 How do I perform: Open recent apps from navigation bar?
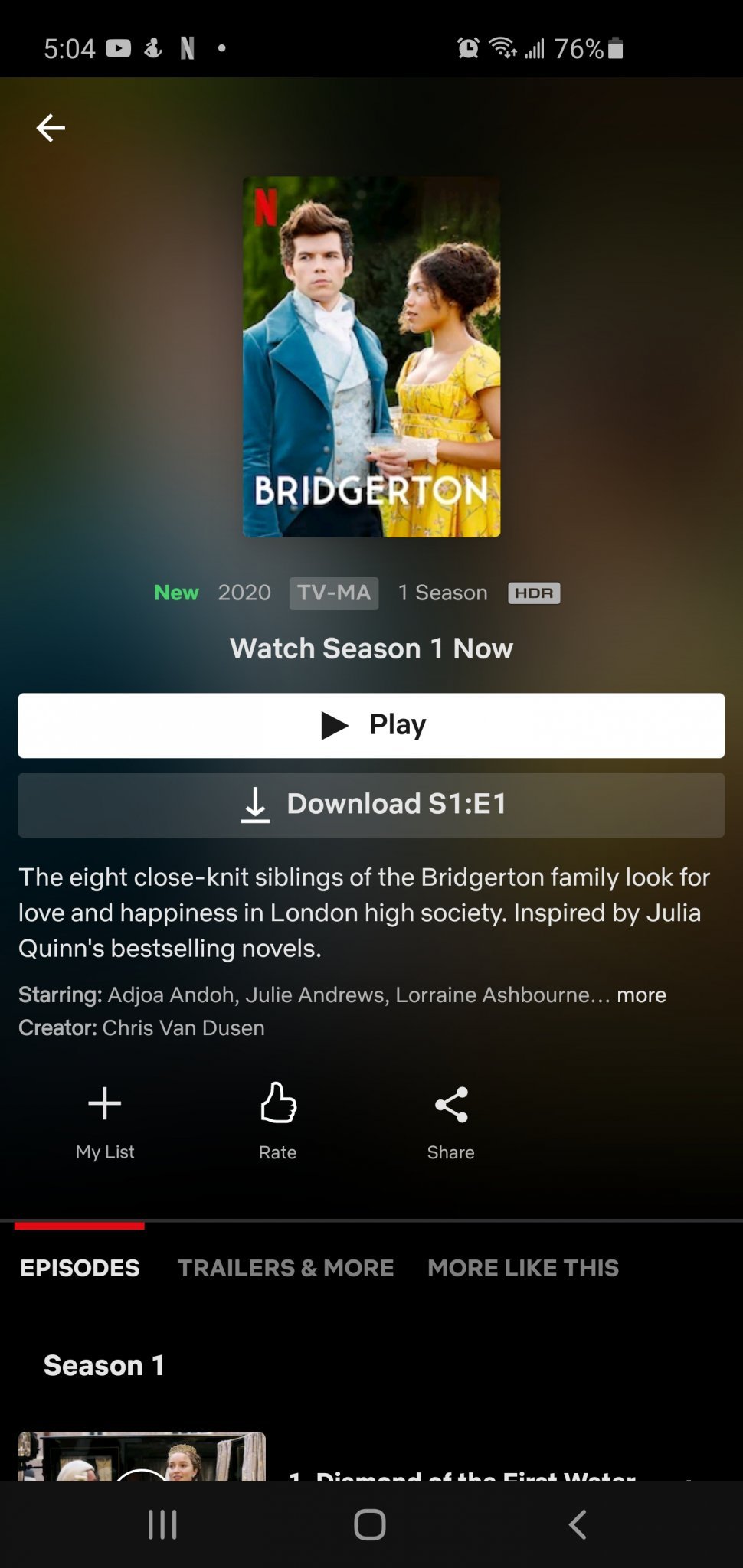click(x=162, y=1524)
